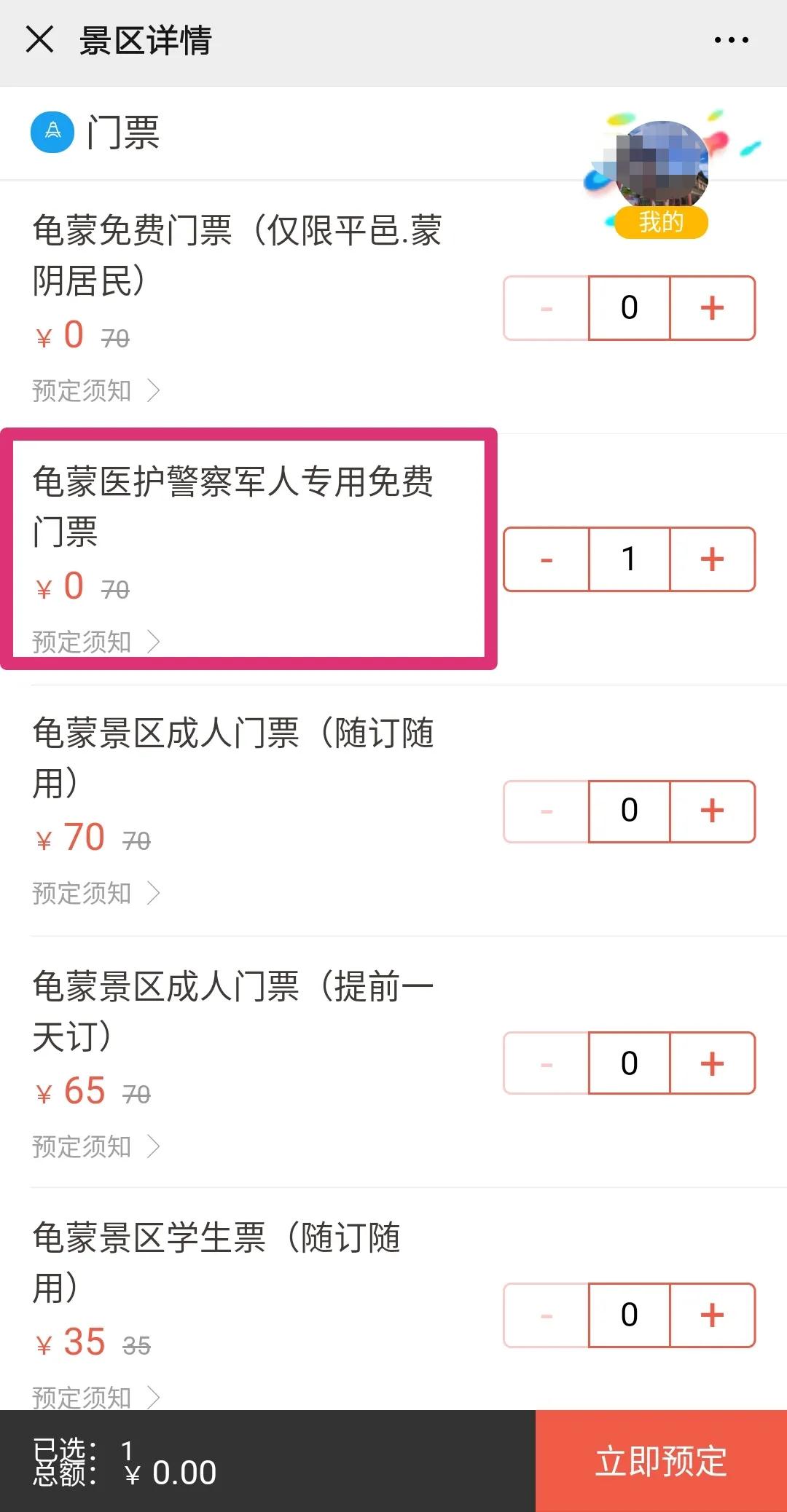Add another 龟蒙医护警察军人专用免费门票
Viewport: 787px width, 1512px height.
coord(712,559)
